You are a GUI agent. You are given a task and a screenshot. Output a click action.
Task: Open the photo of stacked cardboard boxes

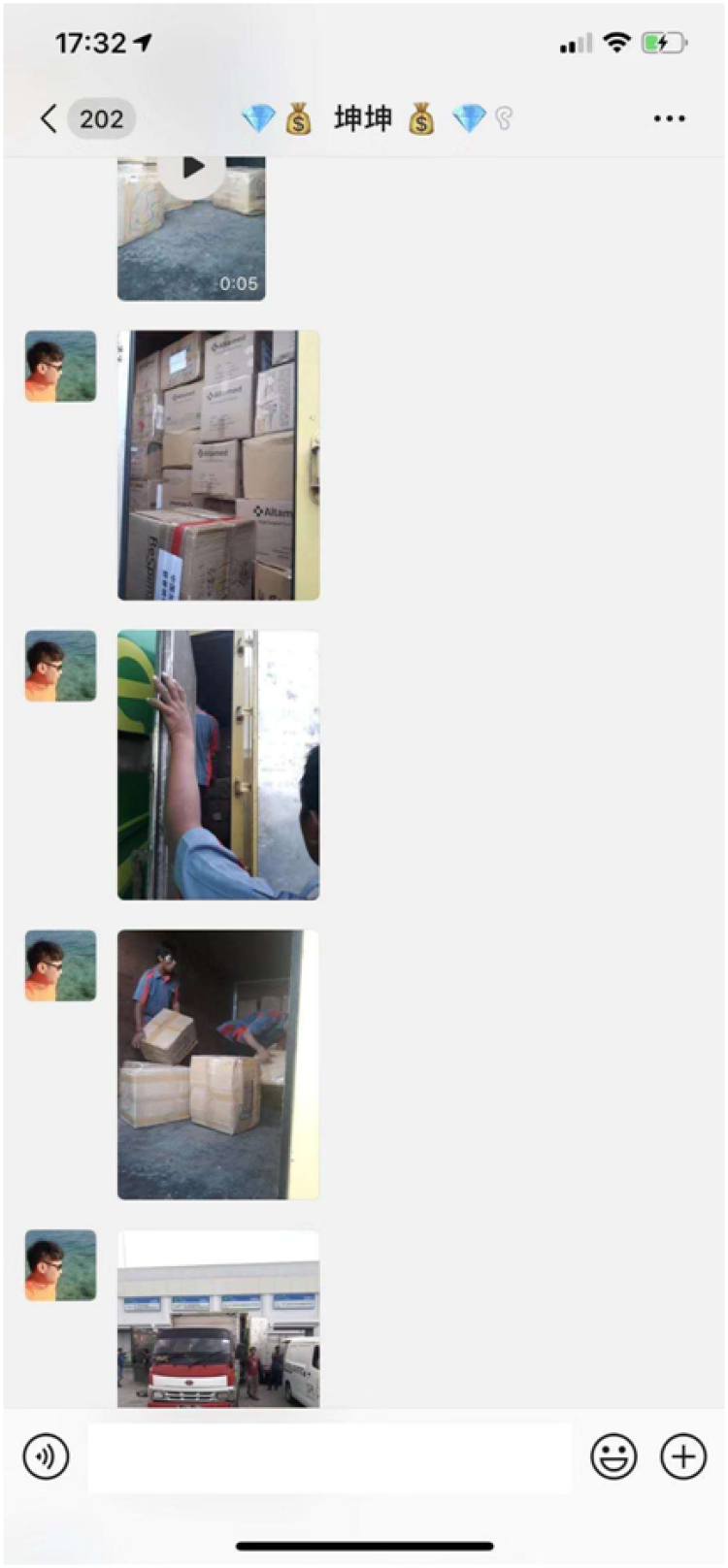[x=218, y=465]
